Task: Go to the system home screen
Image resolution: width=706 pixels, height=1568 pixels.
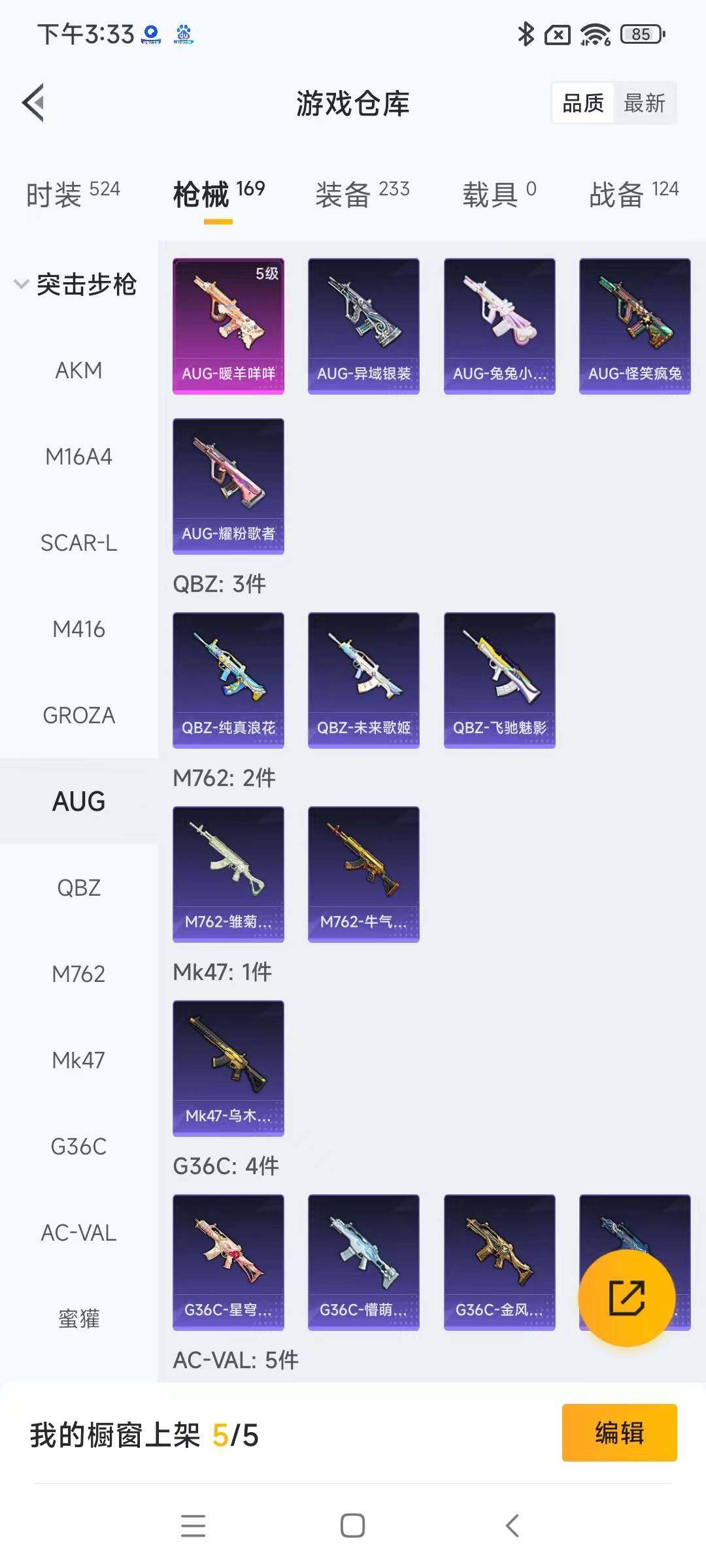Action: coord(352,1526)
